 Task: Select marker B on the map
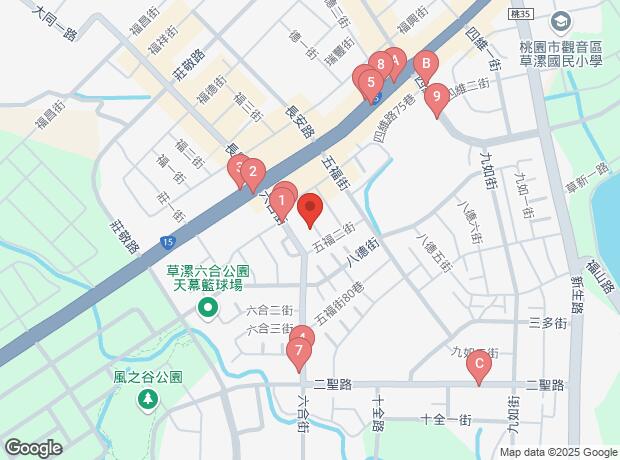426,65
